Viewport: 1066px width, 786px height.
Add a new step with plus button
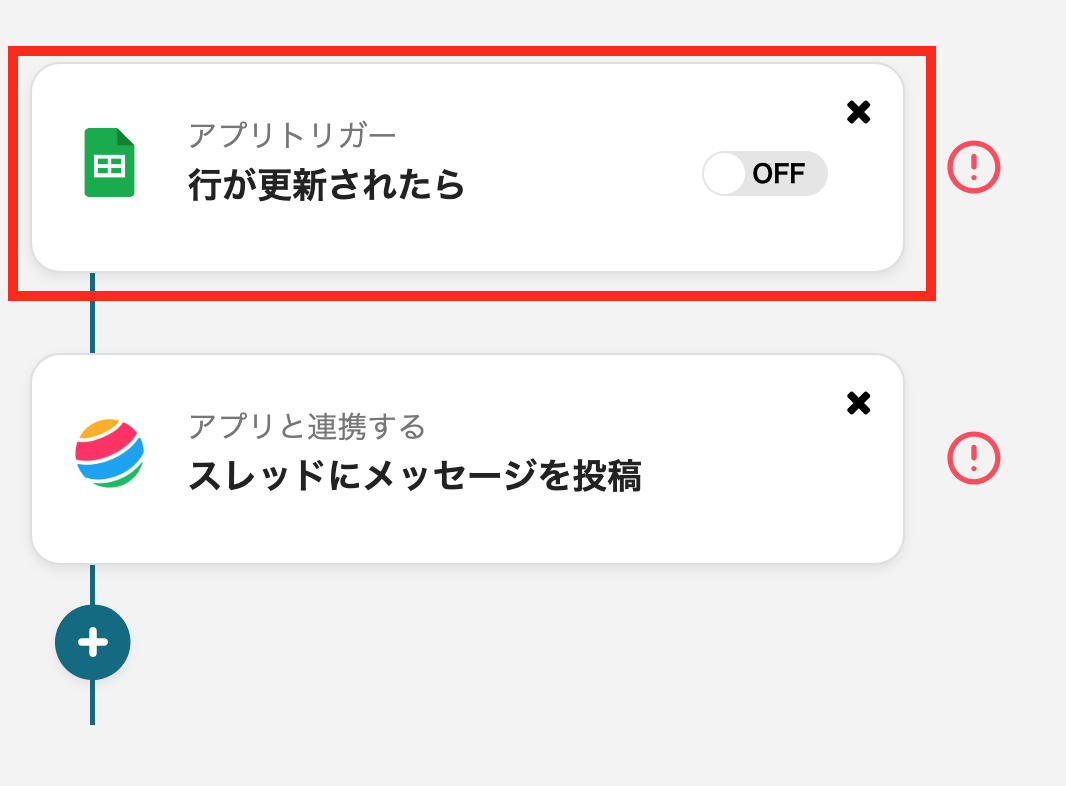pyautogui.click(x=93, y=643)
